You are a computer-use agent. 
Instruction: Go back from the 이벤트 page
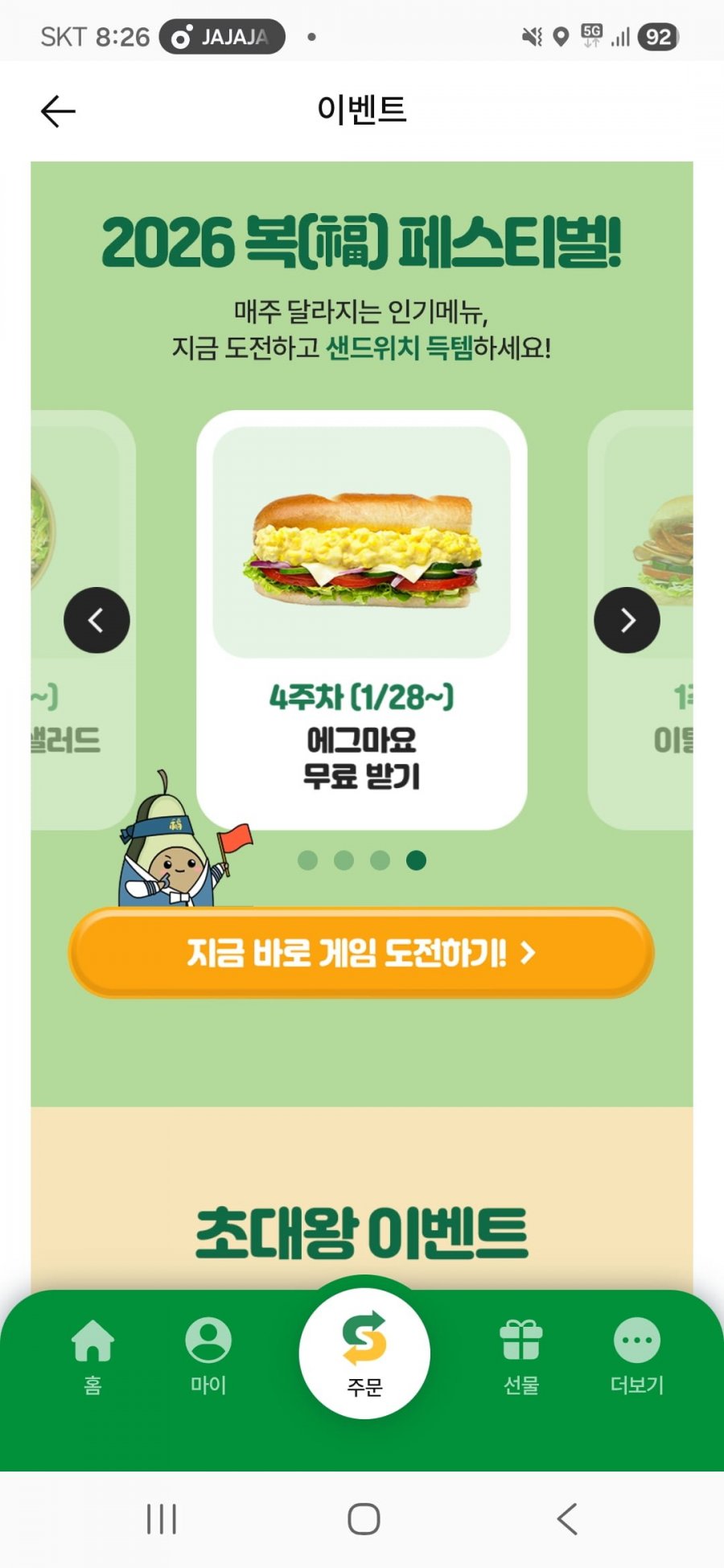coord(58,111)
